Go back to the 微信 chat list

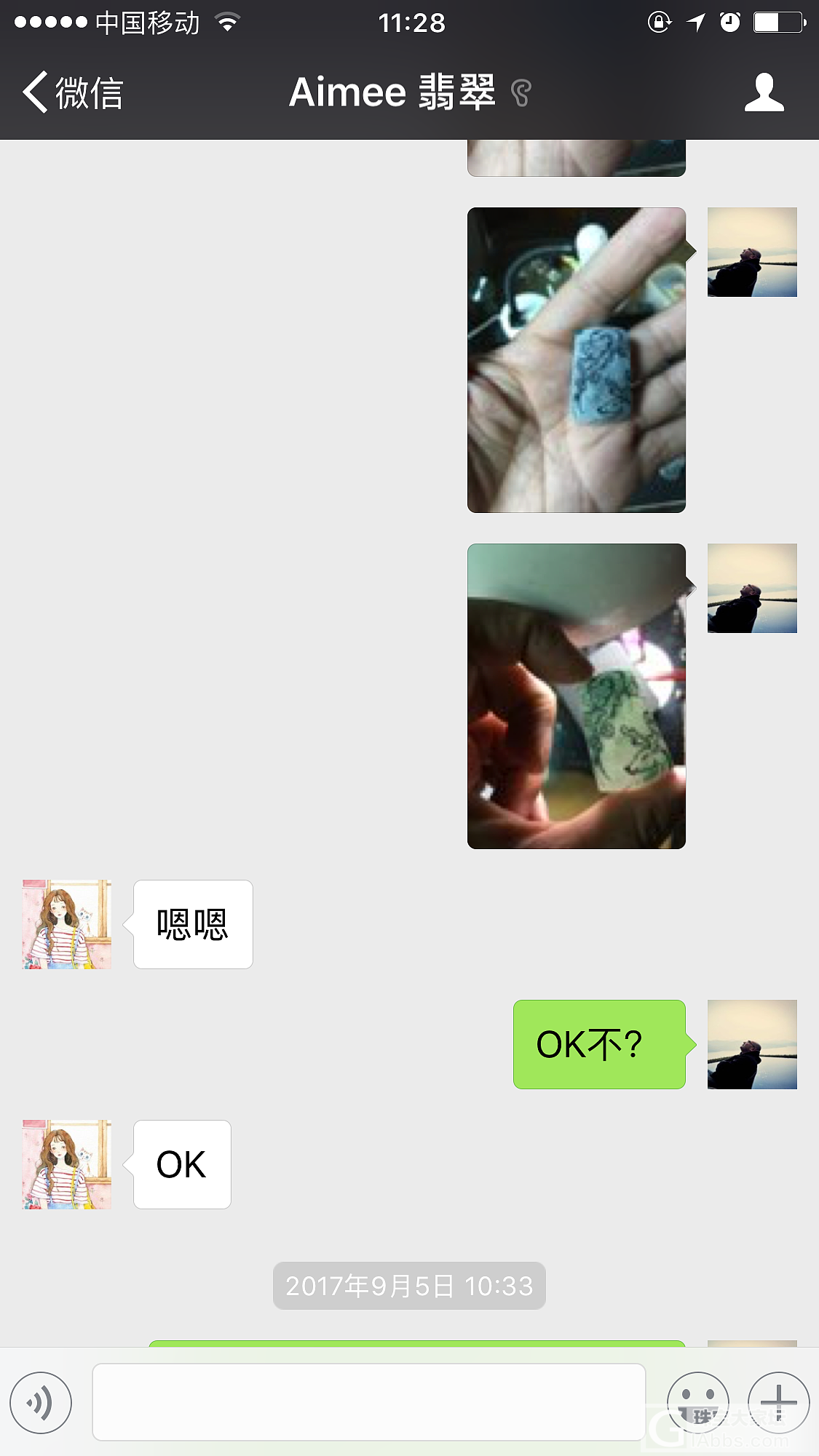click(x=71, y=93)
